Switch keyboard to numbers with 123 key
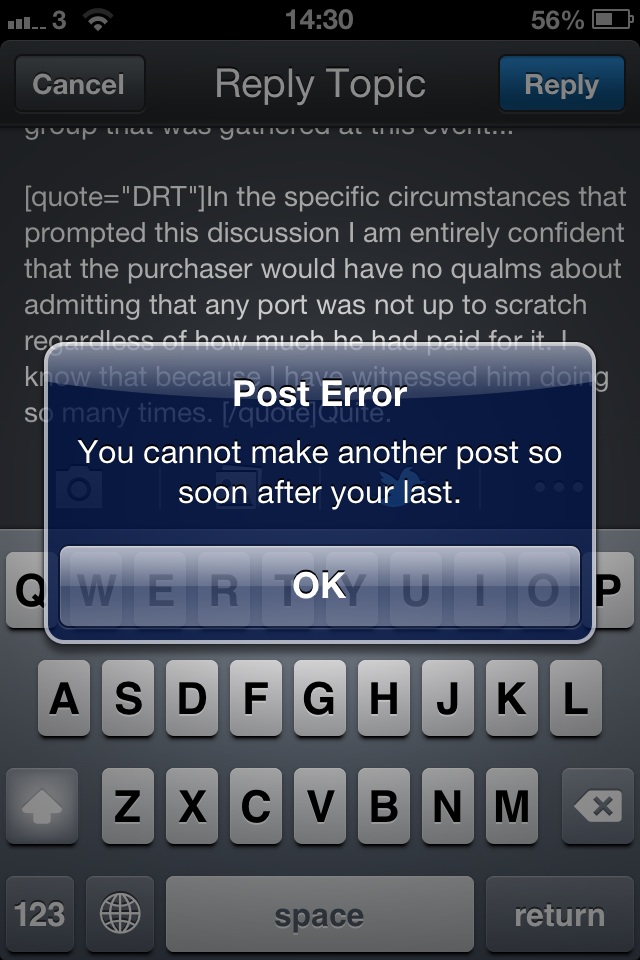This screenshot has height=960, width=640. coord(40,914)
